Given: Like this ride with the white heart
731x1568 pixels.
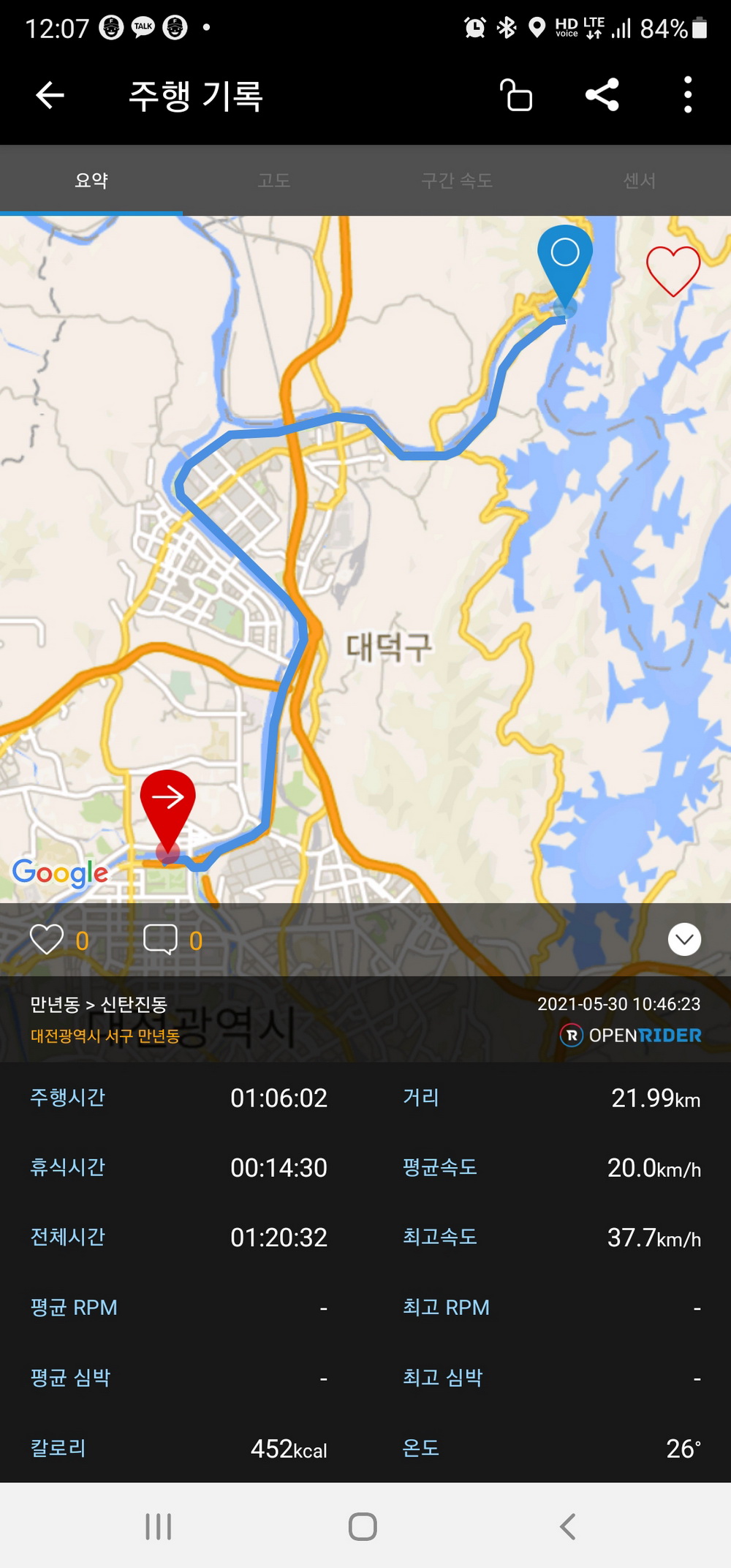Looking at the screenshot, I should coord(46,940).
